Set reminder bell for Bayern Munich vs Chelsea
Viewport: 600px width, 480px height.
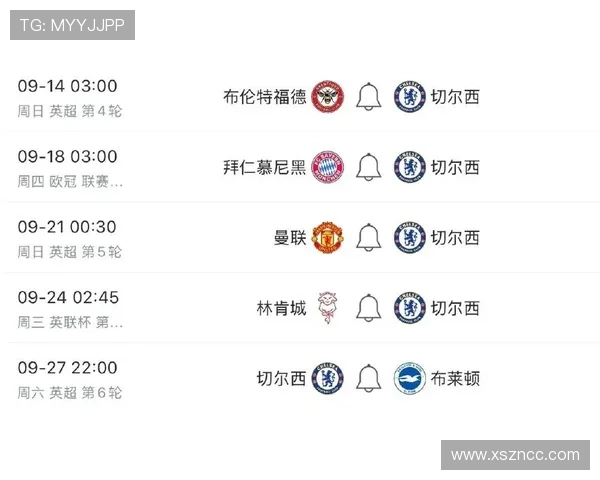[x=369, y=167]
